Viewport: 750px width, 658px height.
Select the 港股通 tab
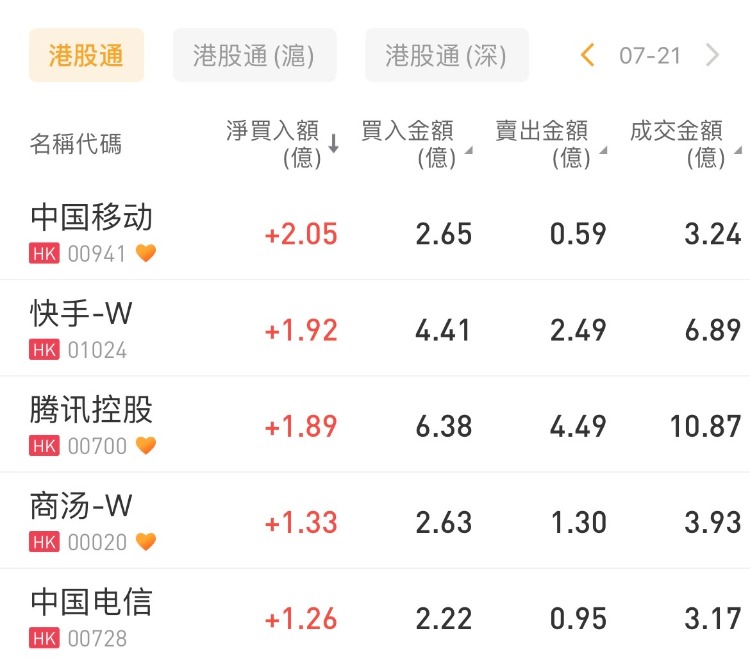(x=86, y=55)
